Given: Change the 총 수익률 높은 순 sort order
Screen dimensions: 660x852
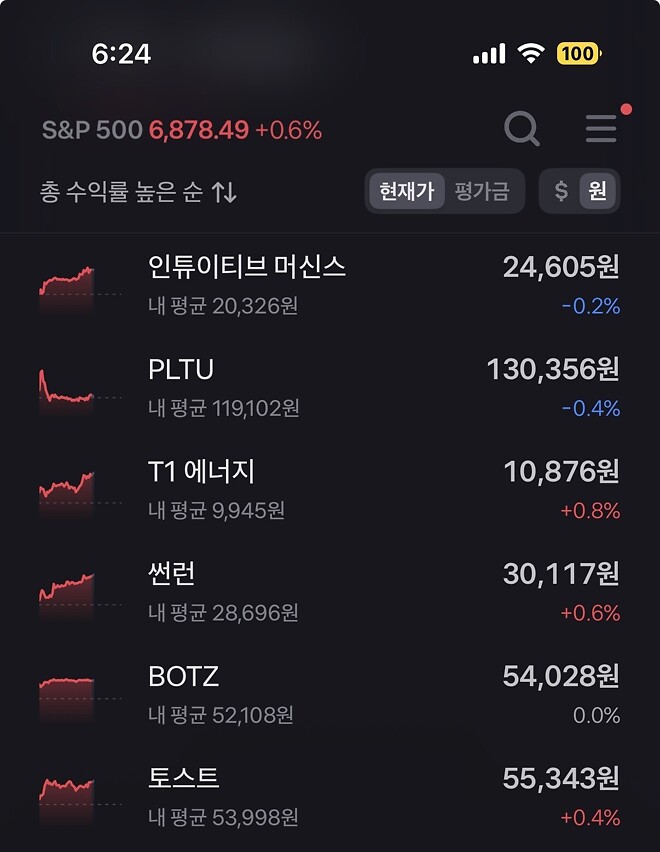Looking at the screenshot, I should (138, 192).
